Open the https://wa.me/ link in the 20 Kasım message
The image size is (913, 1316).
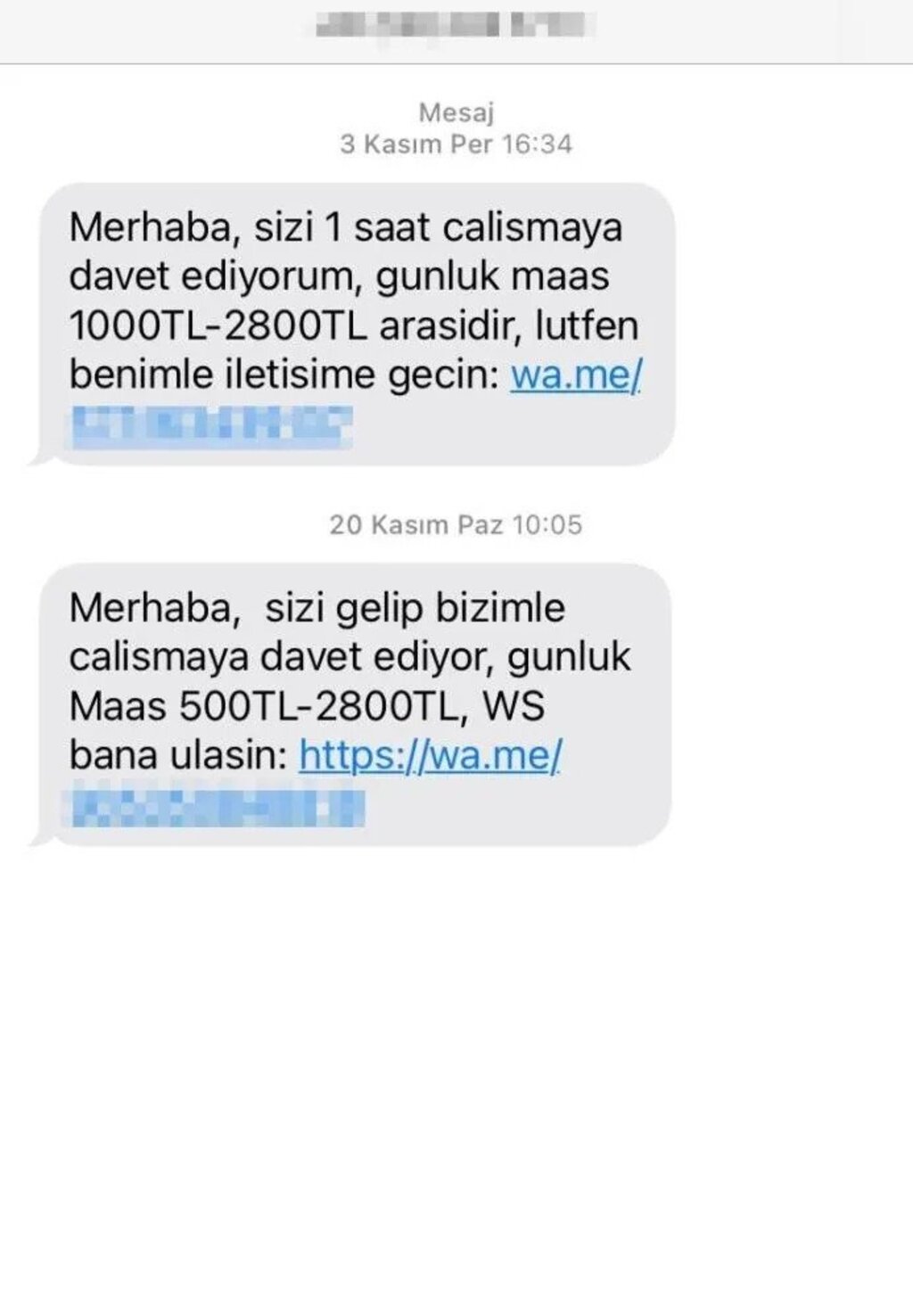430,756
